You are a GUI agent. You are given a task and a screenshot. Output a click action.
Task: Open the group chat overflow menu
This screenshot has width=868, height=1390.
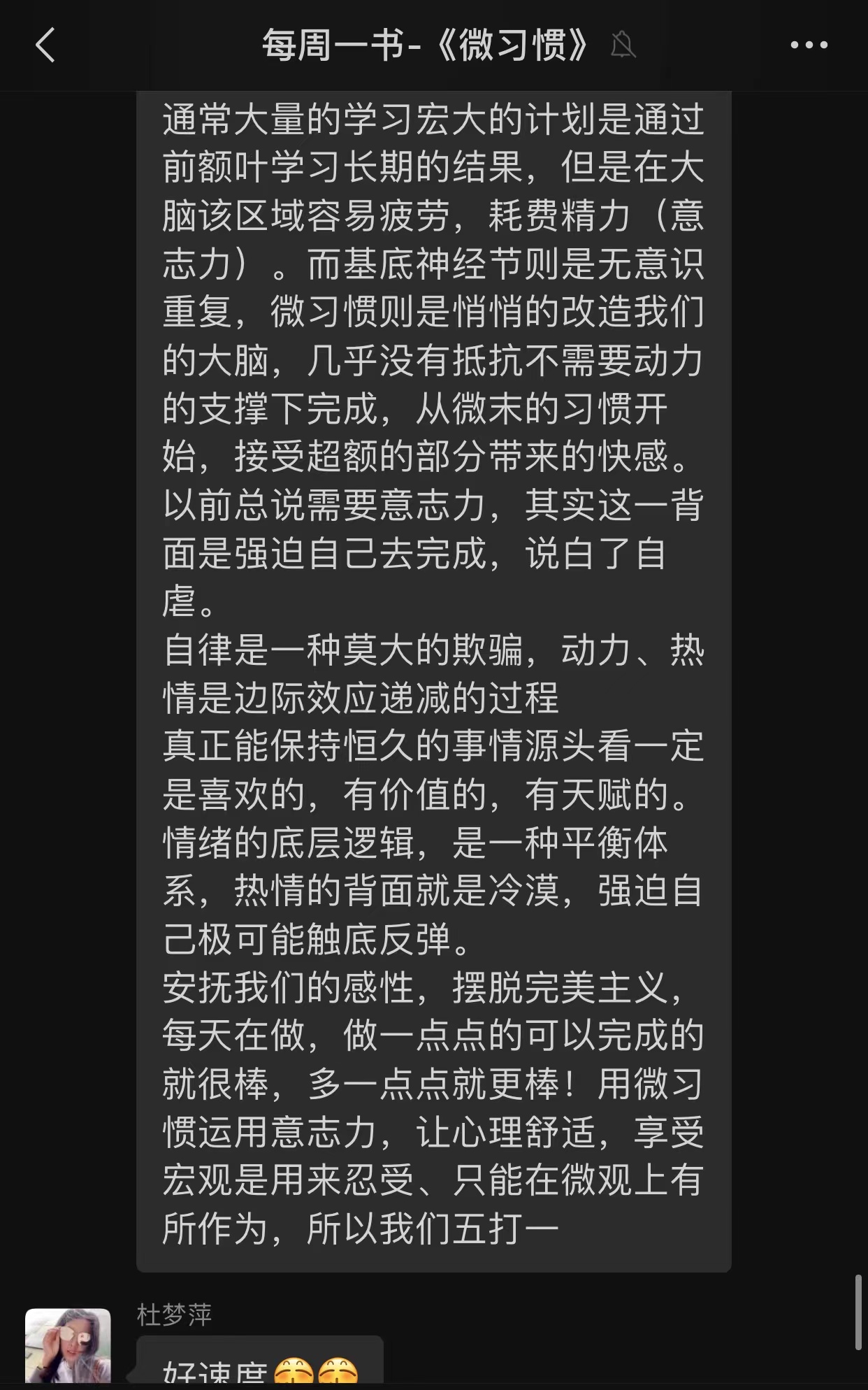pyautogui.click(x=809, y=45)
